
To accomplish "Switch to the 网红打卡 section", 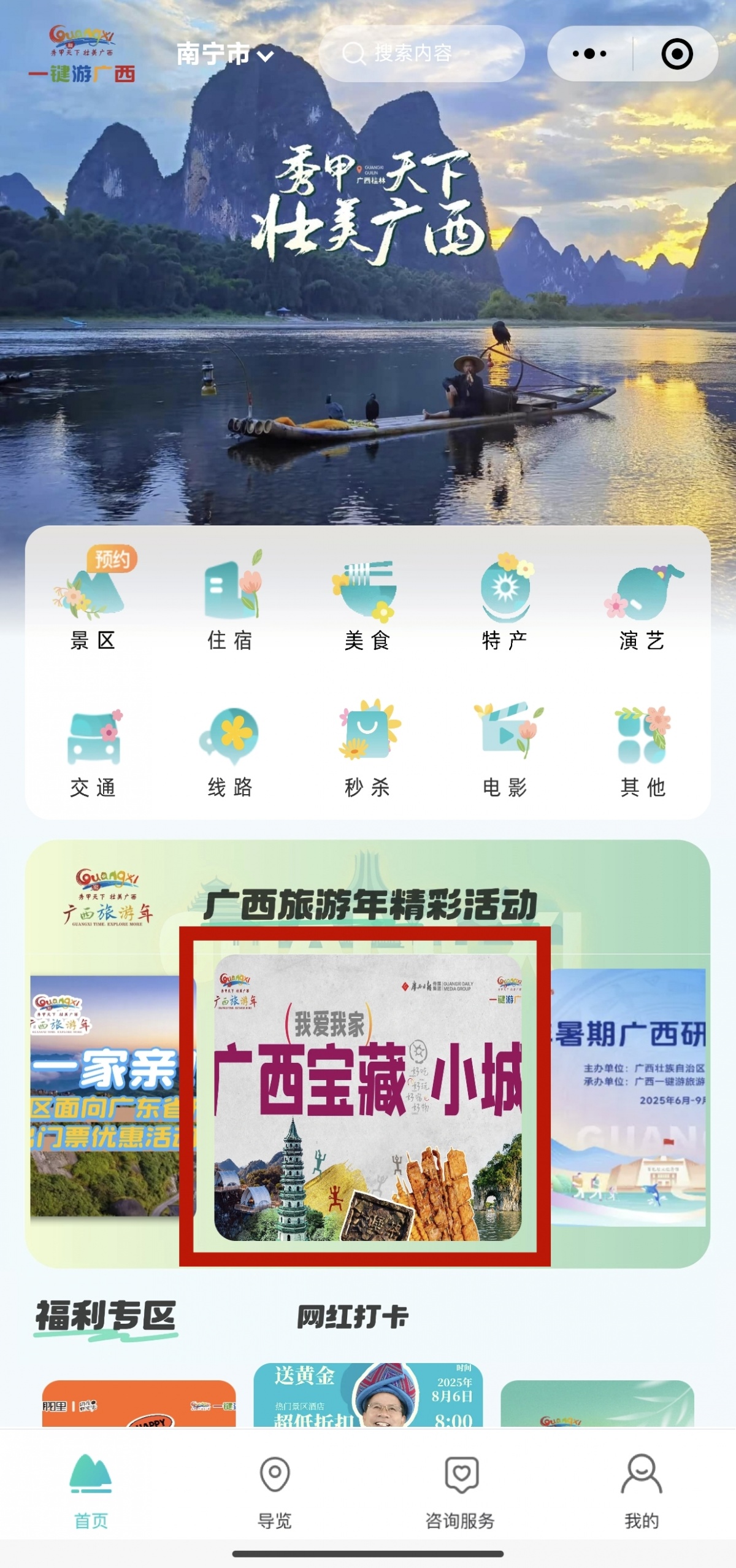I will click(353, 1317).
